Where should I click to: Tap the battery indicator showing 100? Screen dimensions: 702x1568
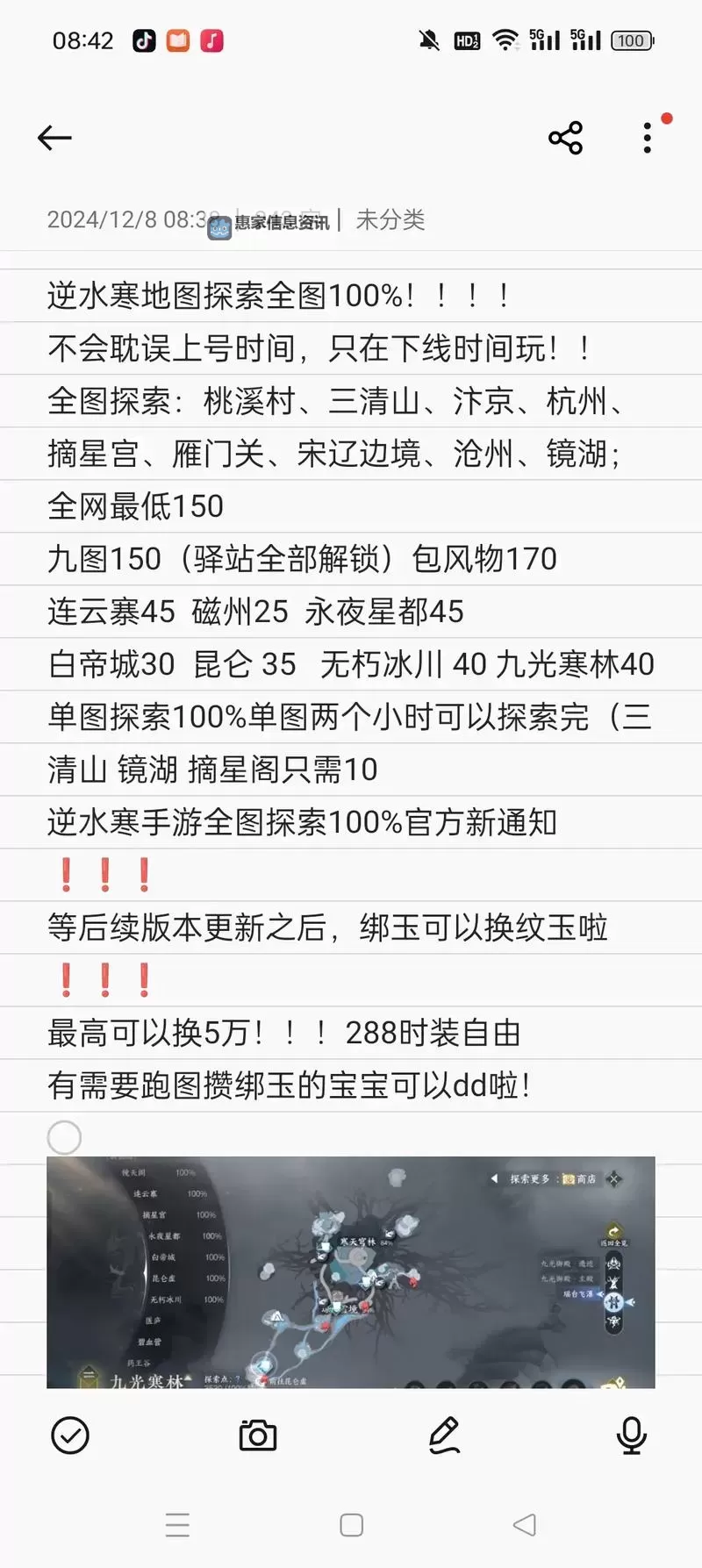coord(630,40)
